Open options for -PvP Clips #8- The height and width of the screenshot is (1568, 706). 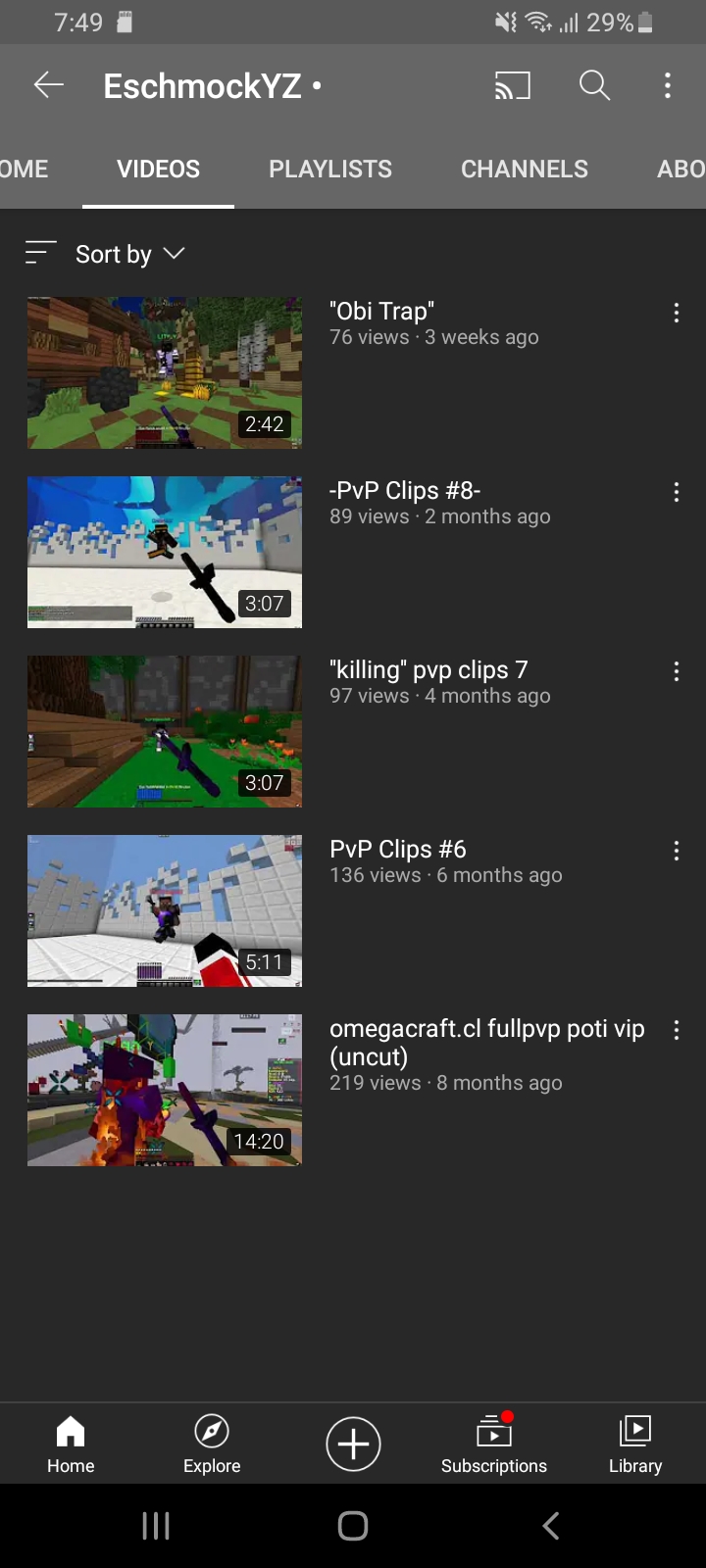click(x=677, y=493)
